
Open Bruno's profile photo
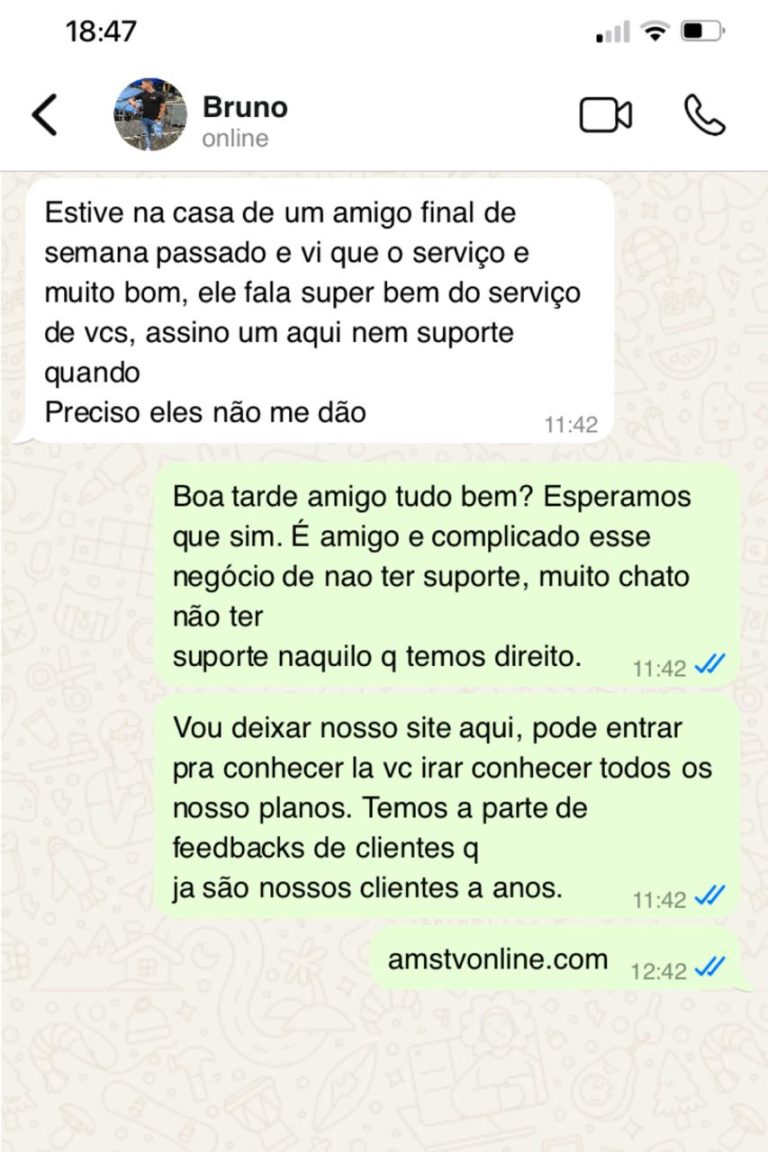(x=150, y=115)
